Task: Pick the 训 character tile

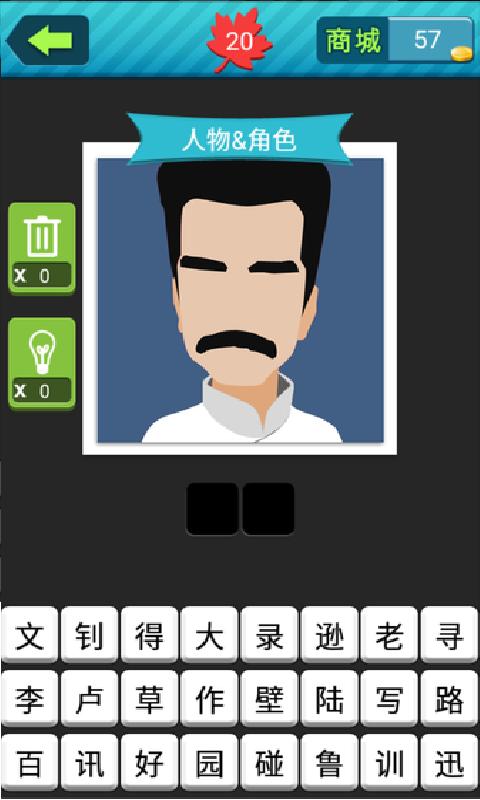Action: [x=389, y=762]
